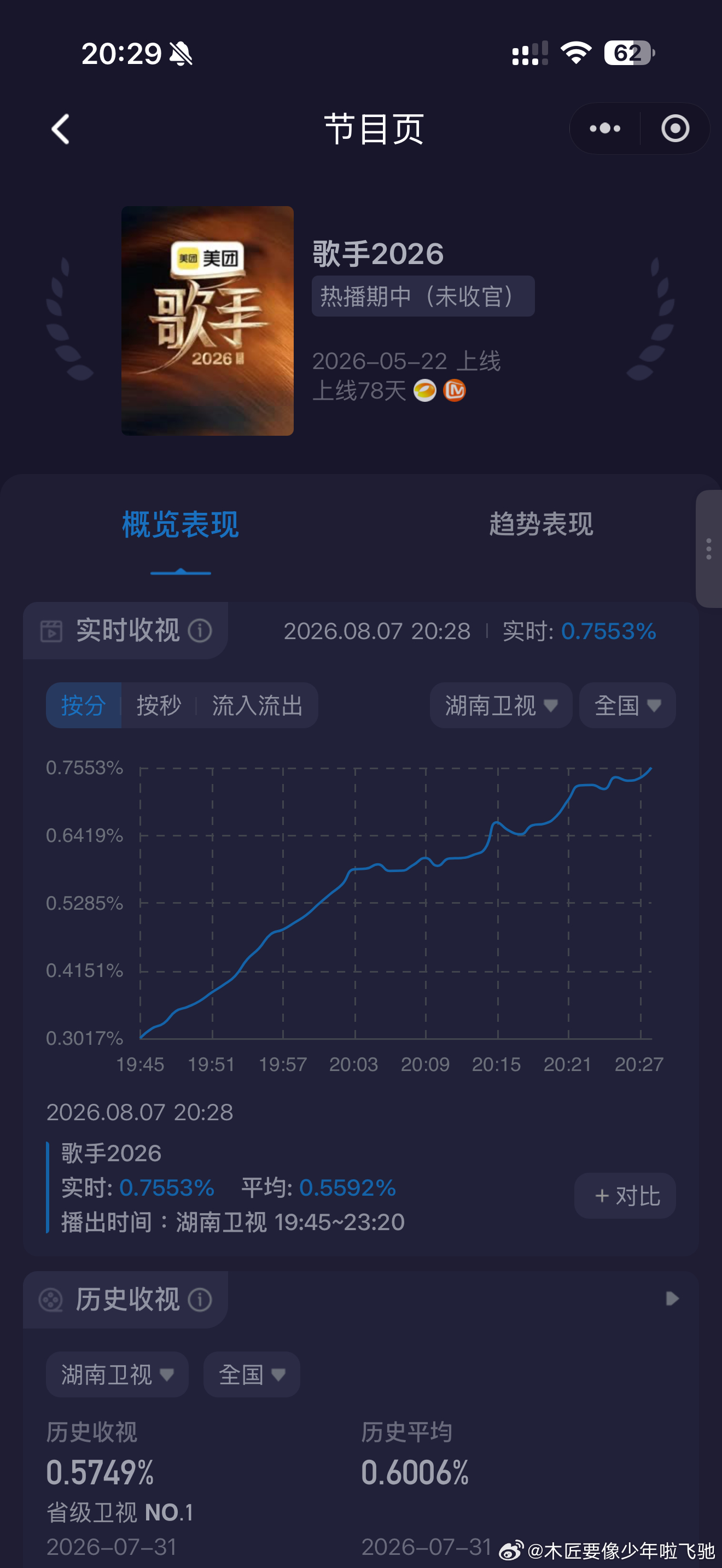This screenshot has width=722, height=1568.
Task: Open the 全国 dropdown under 历史收视
Action: (x=252, y=1374)
